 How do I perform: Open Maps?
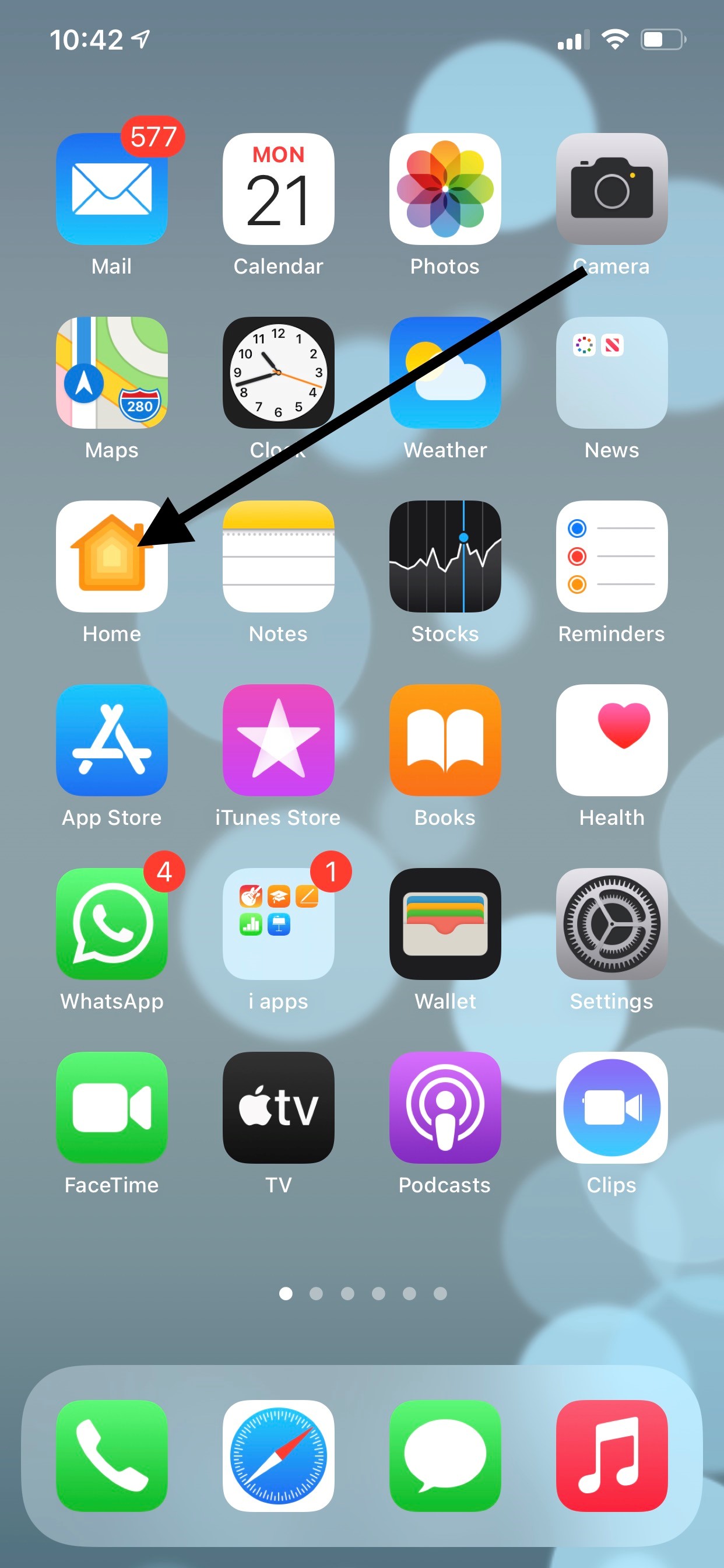[x=112, y=373]
